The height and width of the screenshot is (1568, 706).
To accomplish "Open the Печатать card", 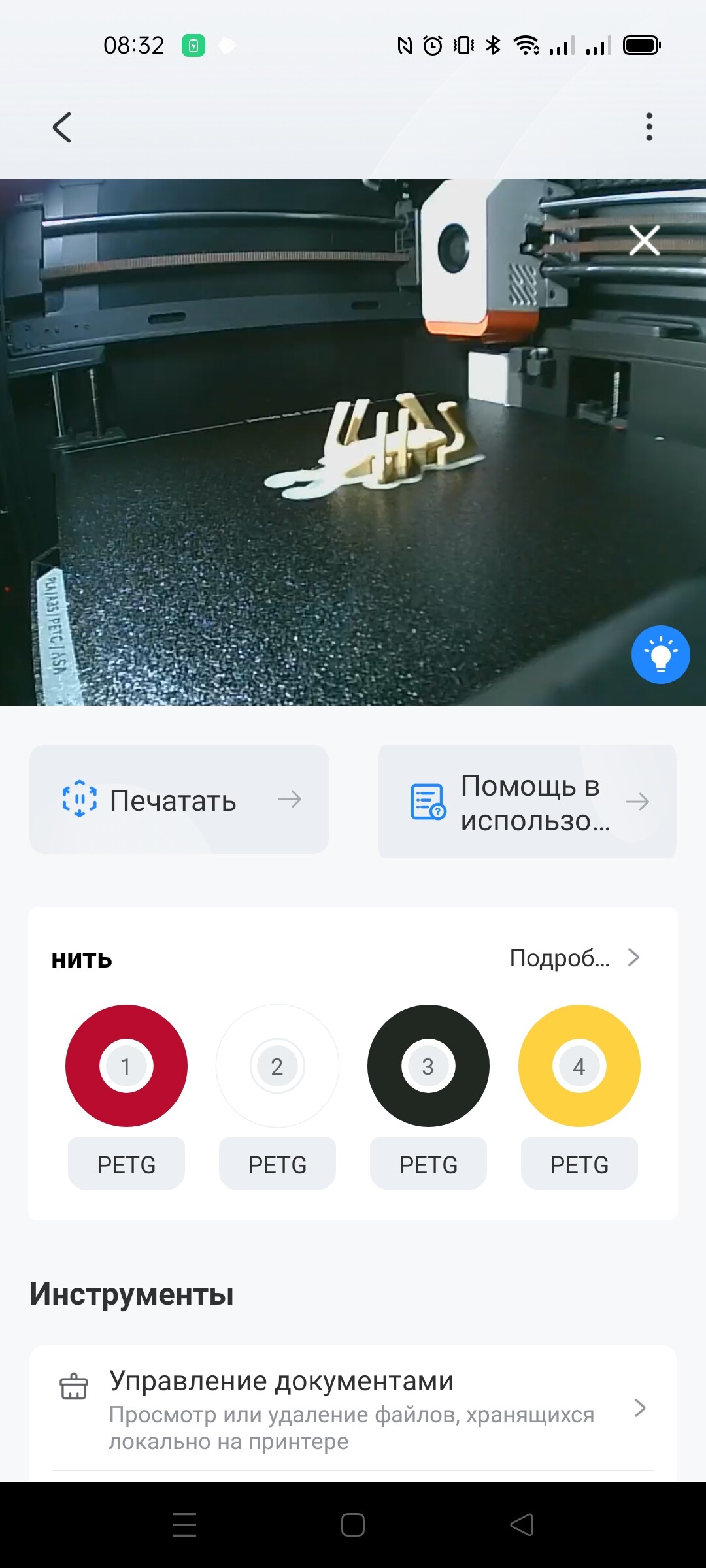I will pos(178,800).
